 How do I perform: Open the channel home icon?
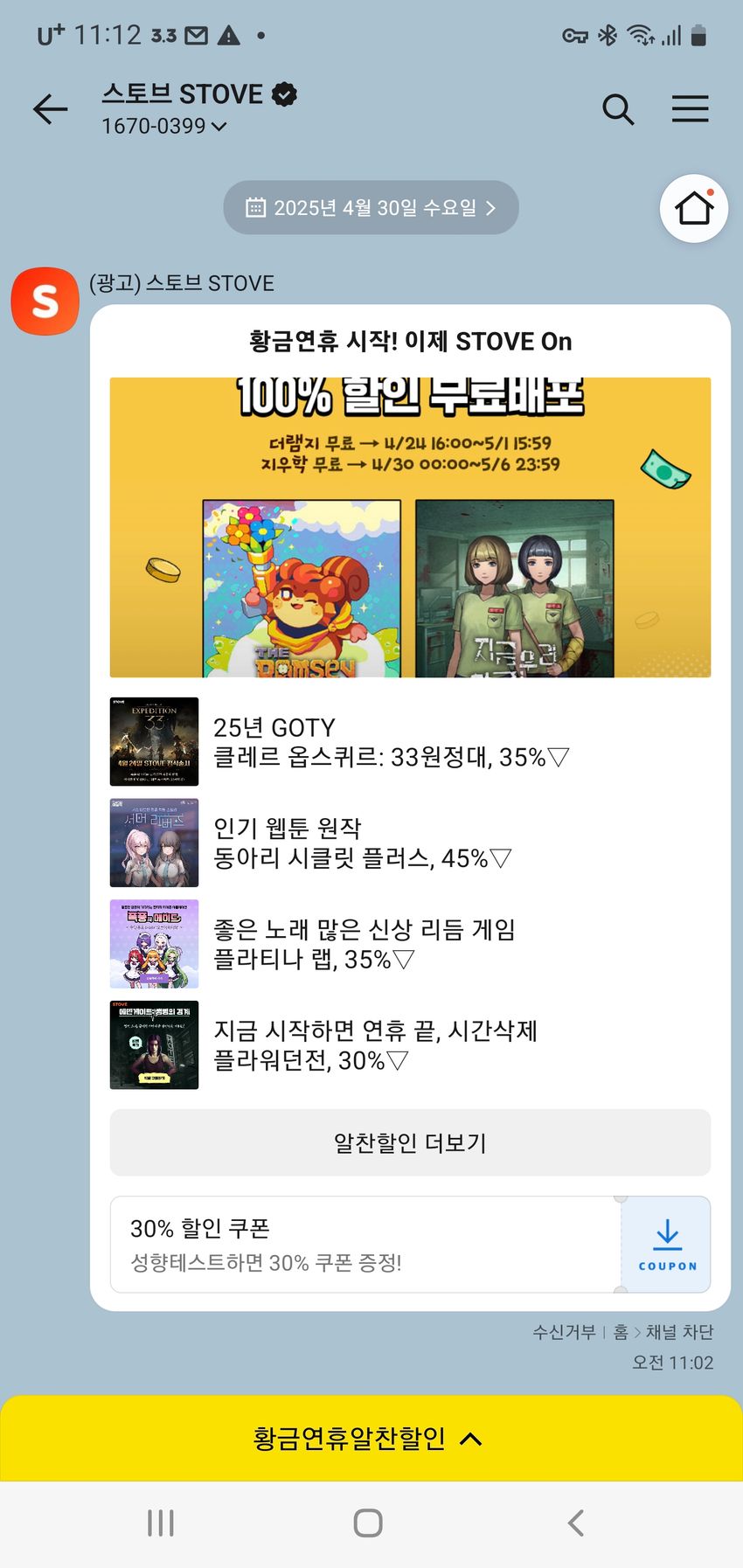(x=694, y=209)
